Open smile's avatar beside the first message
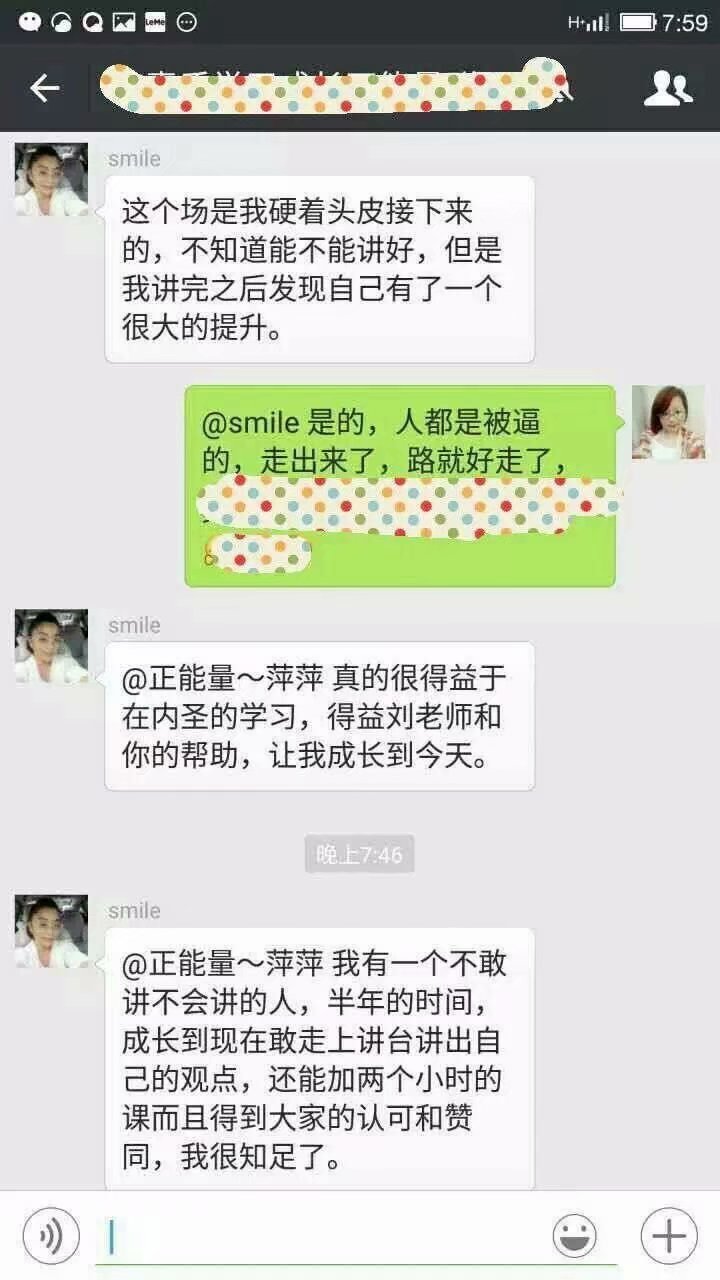This screenshot has width=720, height=1280. (x=51, y=180)
